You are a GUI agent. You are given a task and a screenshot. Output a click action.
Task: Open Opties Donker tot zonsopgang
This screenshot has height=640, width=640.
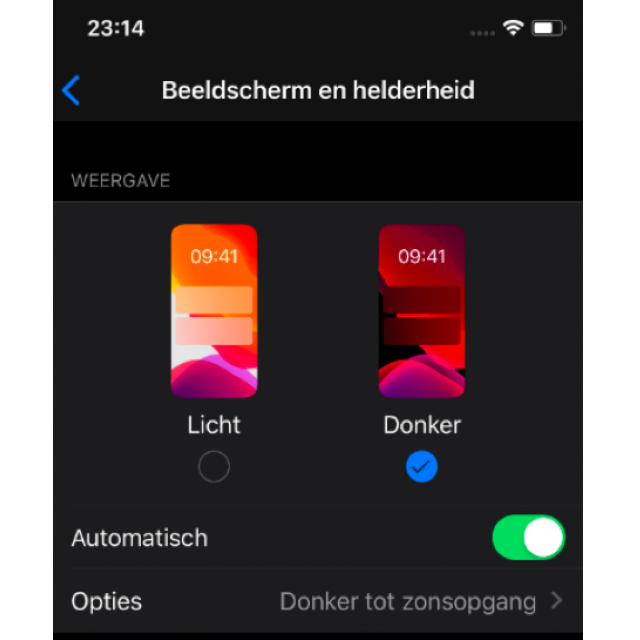point(318,602)
